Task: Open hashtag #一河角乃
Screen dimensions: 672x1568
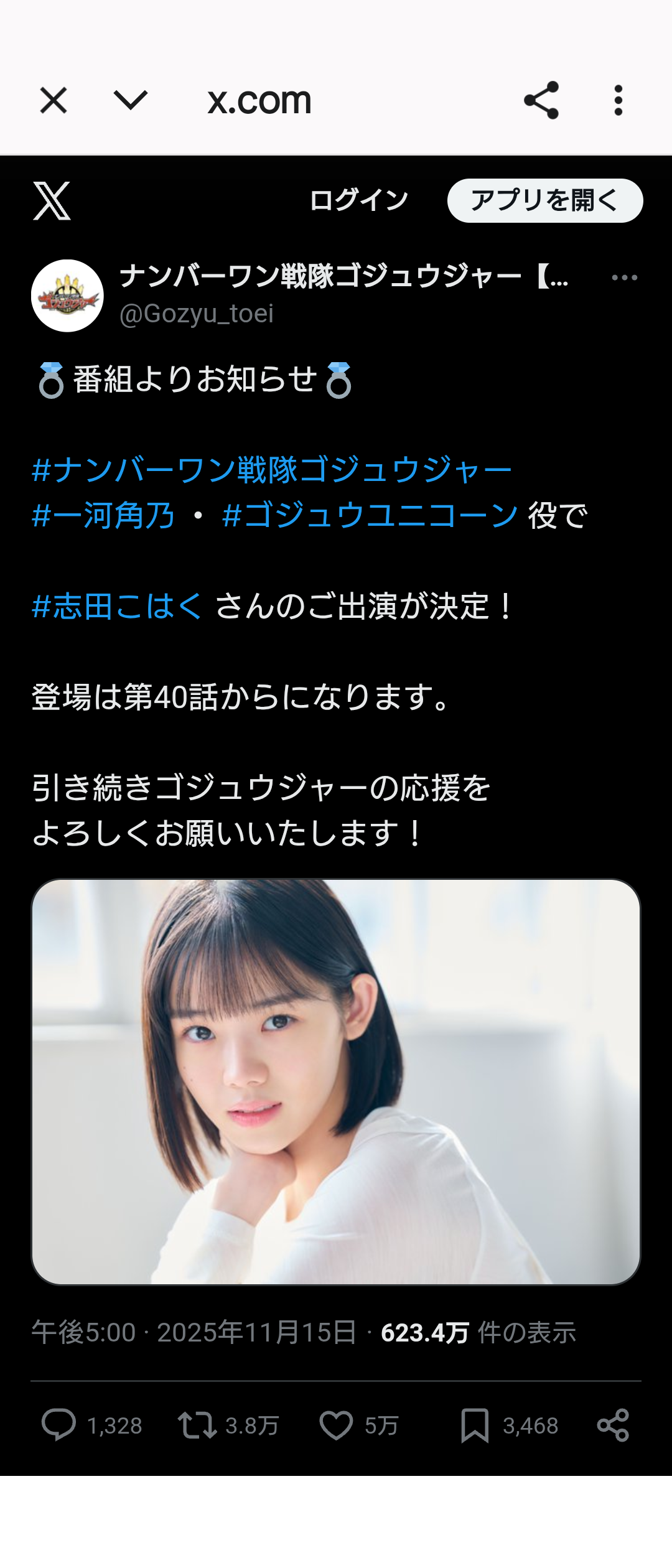Action: click(x=103, y=516)
